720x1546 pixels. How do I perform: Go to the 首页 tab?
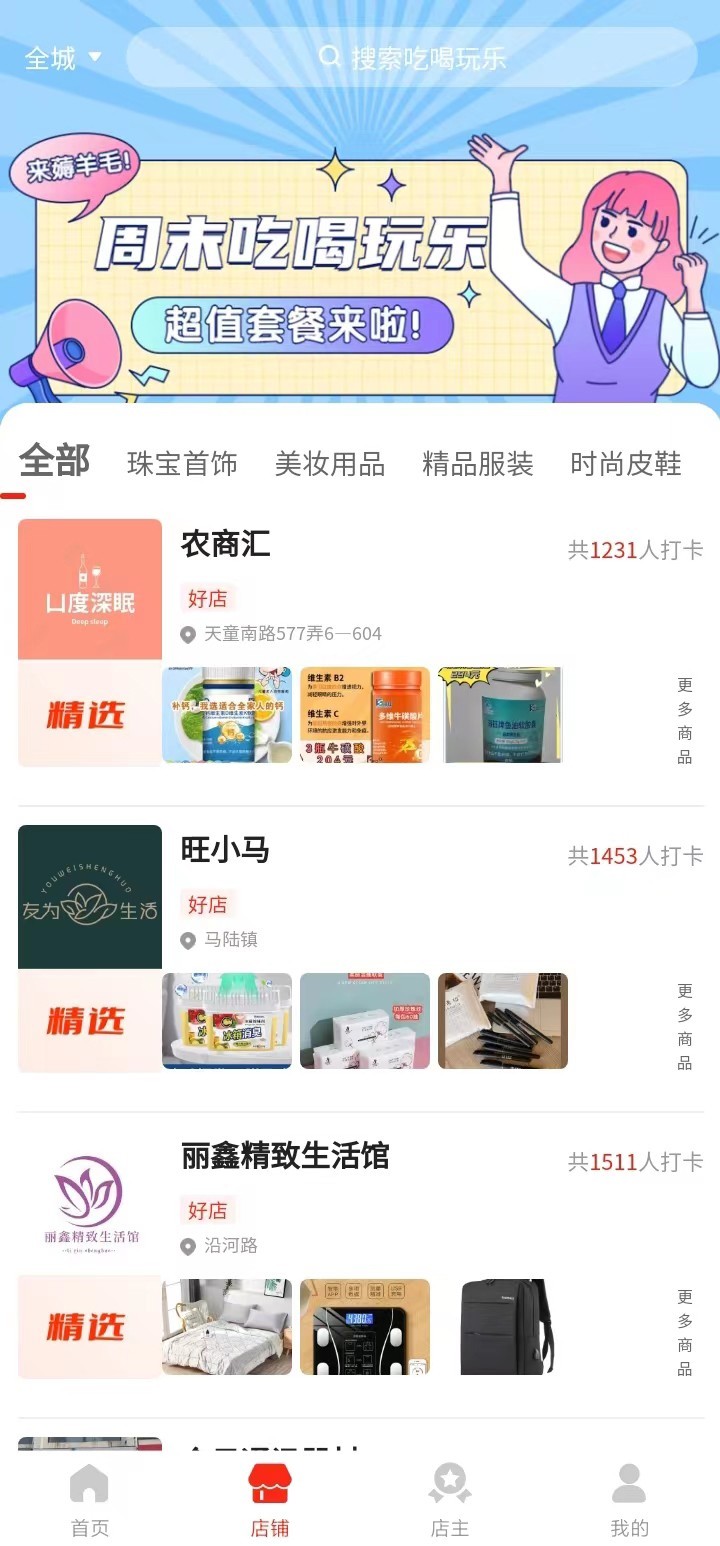90,1500
